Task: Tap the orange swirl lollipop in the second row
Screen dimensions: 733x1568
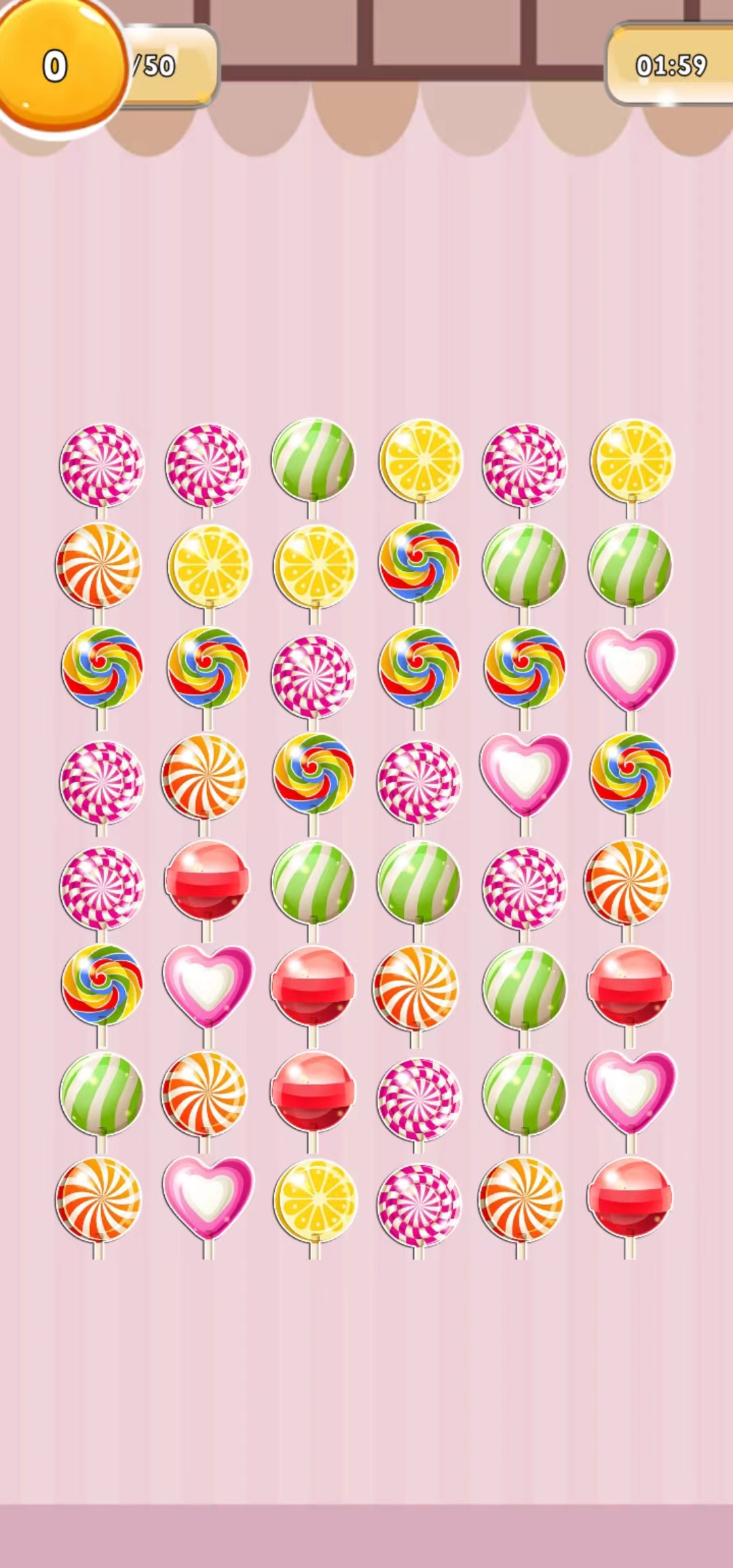Action: 99,565
